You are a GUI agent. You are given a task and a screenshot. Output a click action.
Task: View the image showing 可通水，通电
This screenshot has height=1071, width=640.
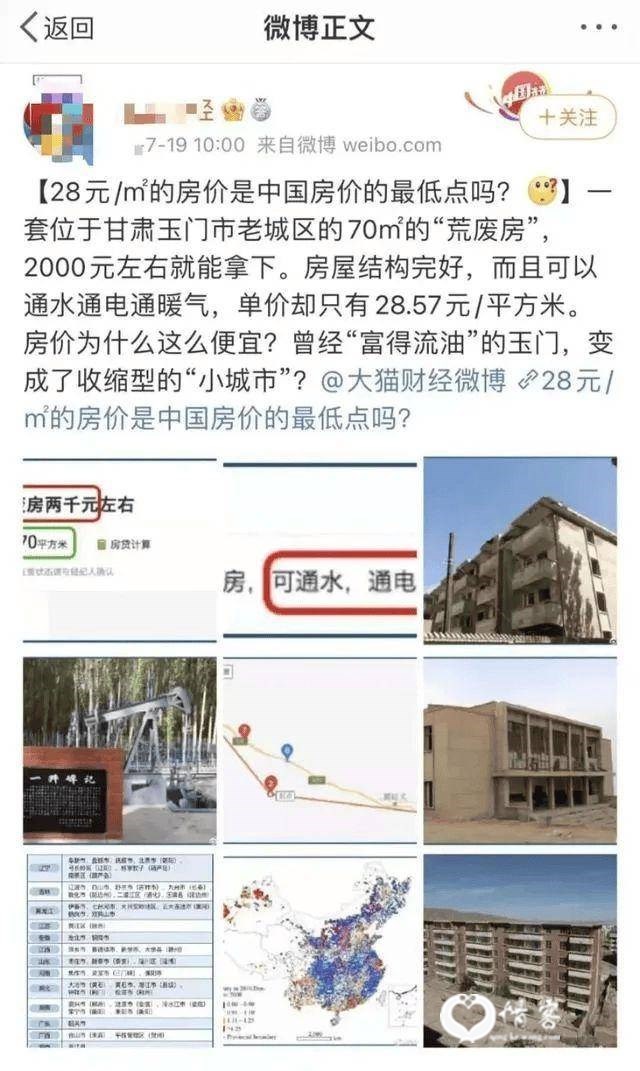pos(320,550)
